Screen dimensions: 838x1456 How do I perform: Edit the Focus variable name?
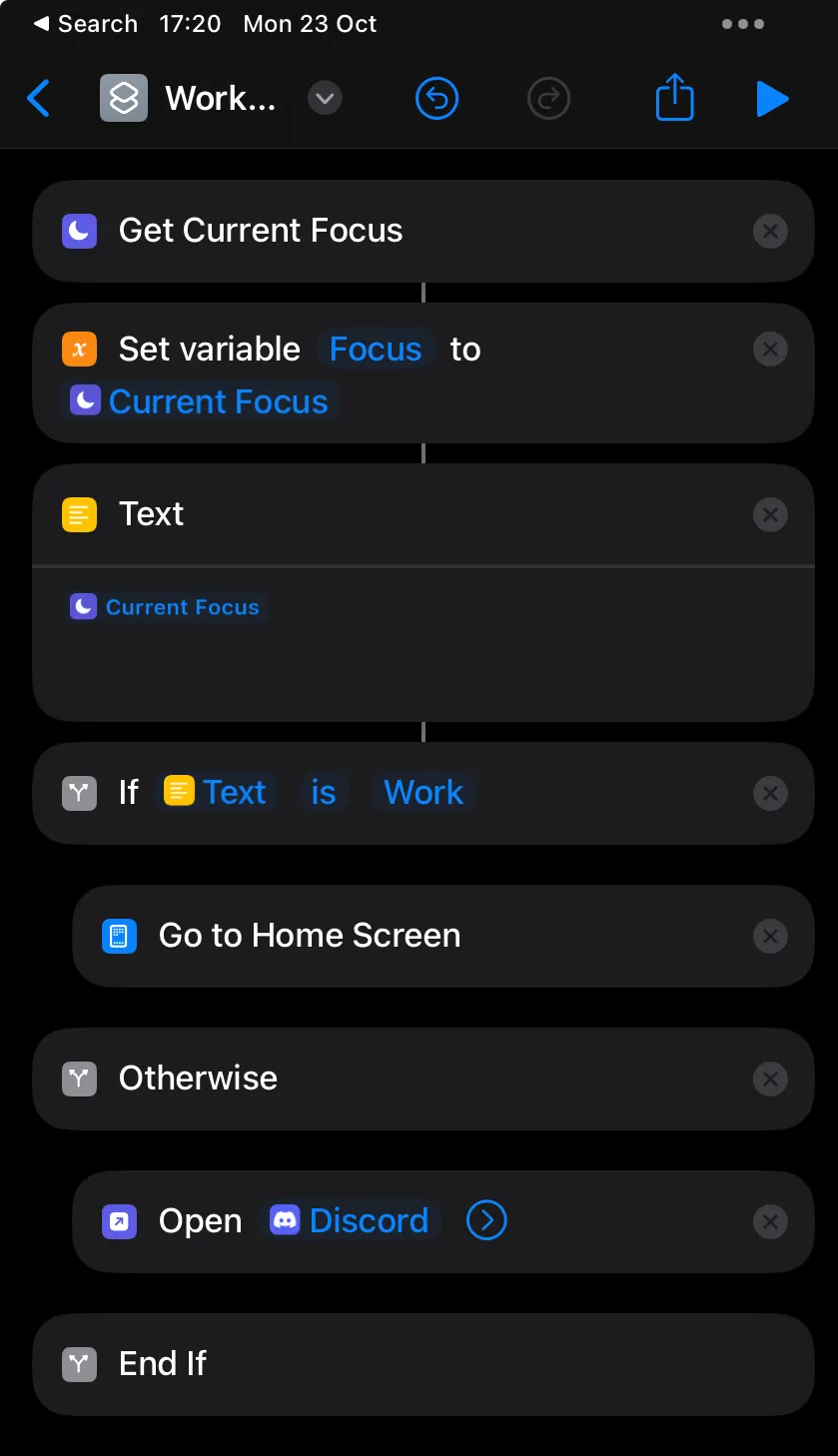click(x=376, y=350)
